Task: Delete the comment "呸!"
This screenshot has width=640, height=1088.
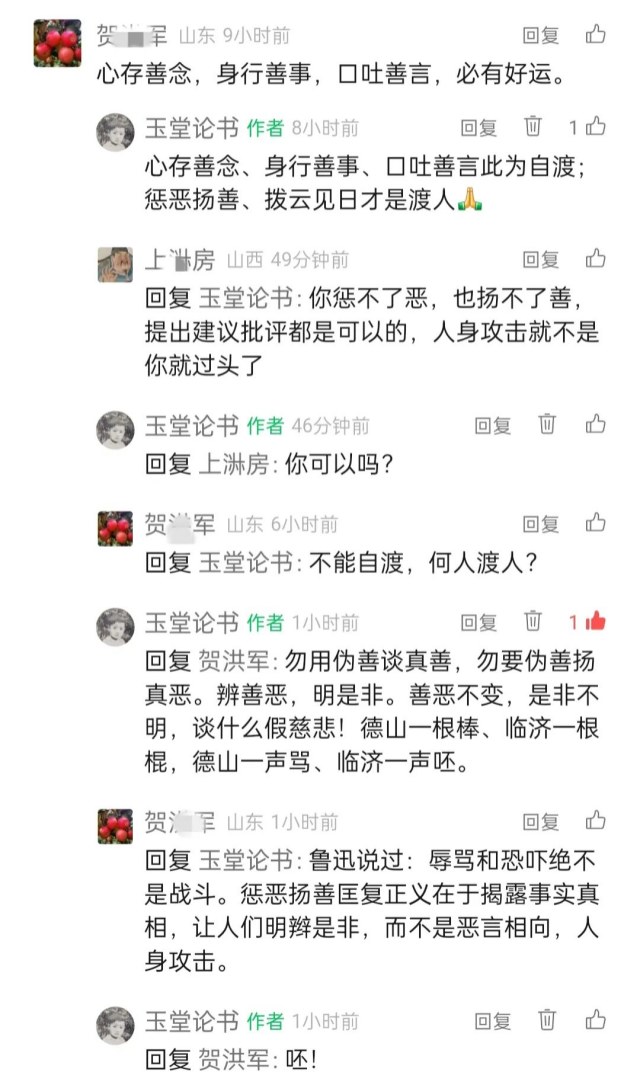Action: (547, 1020)
